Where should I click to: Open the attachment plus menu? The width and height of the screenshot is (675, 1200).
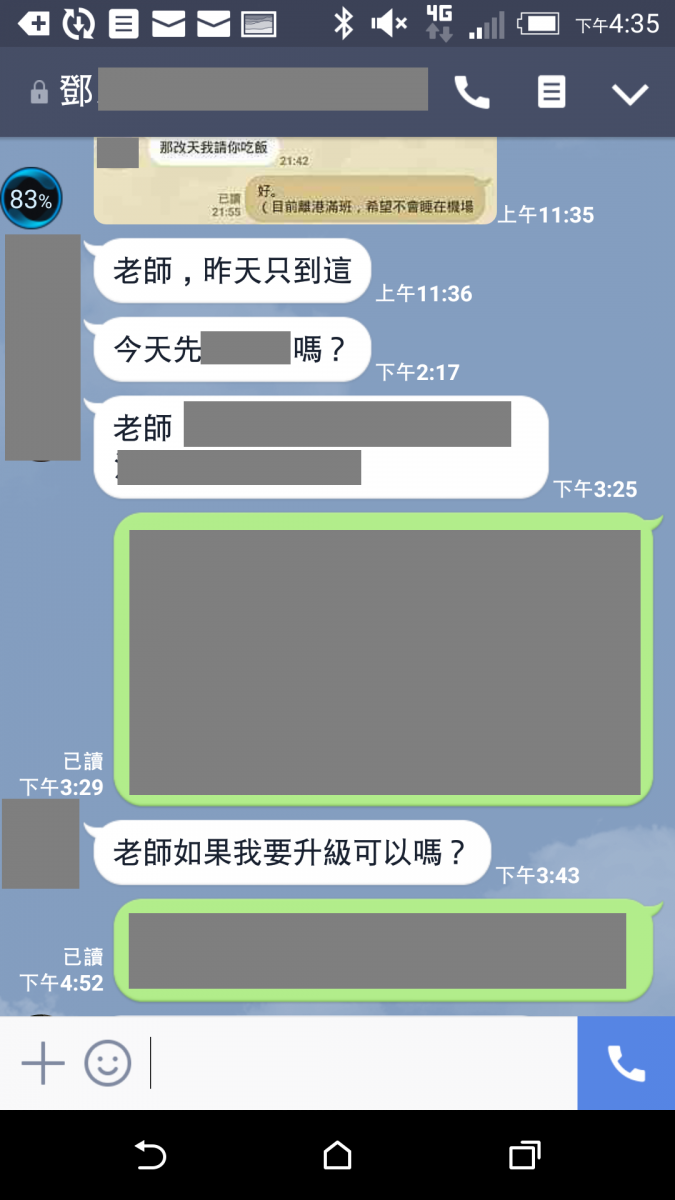point(43,1063)
